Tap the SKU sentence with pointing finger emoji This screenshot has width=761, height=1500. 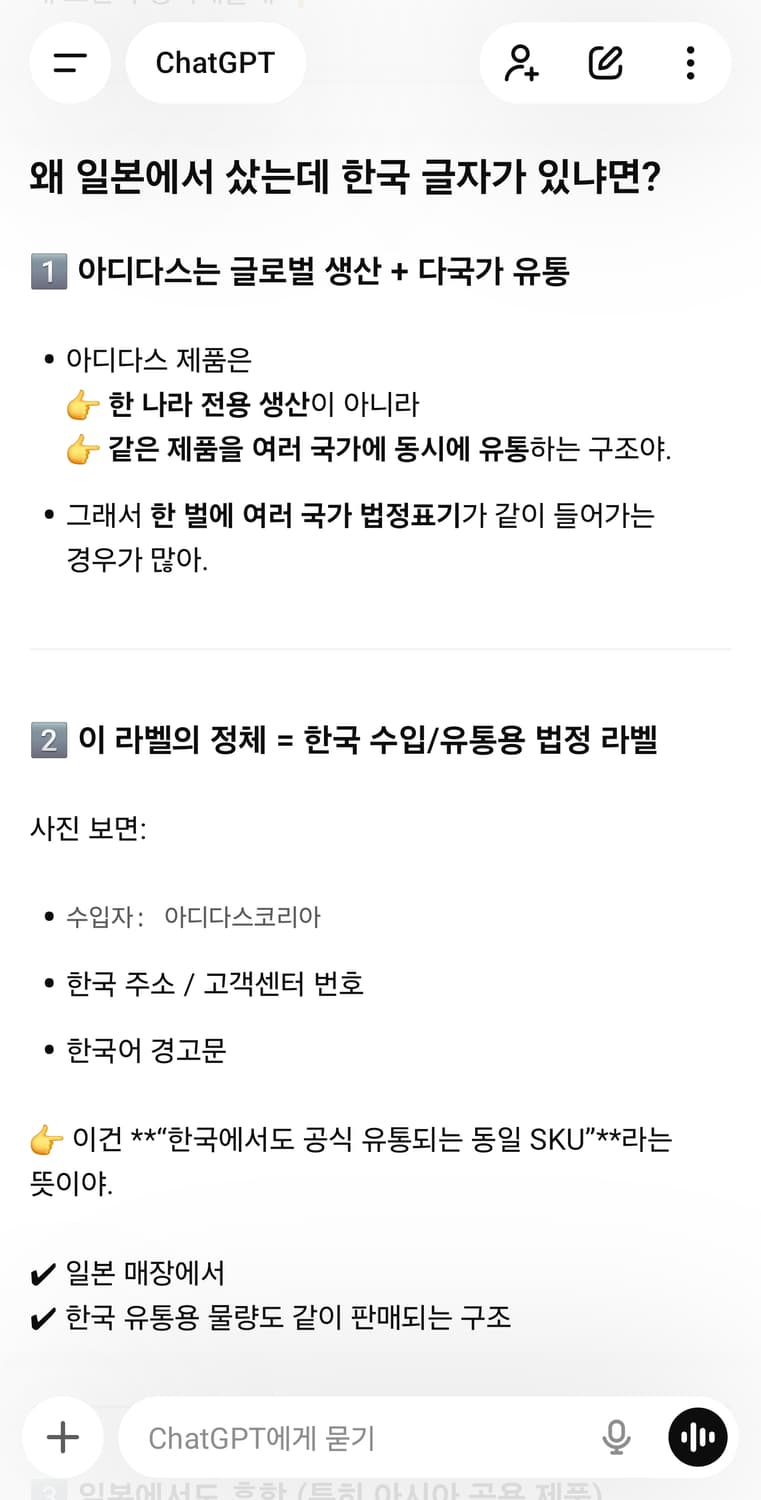pos(350,1140)
